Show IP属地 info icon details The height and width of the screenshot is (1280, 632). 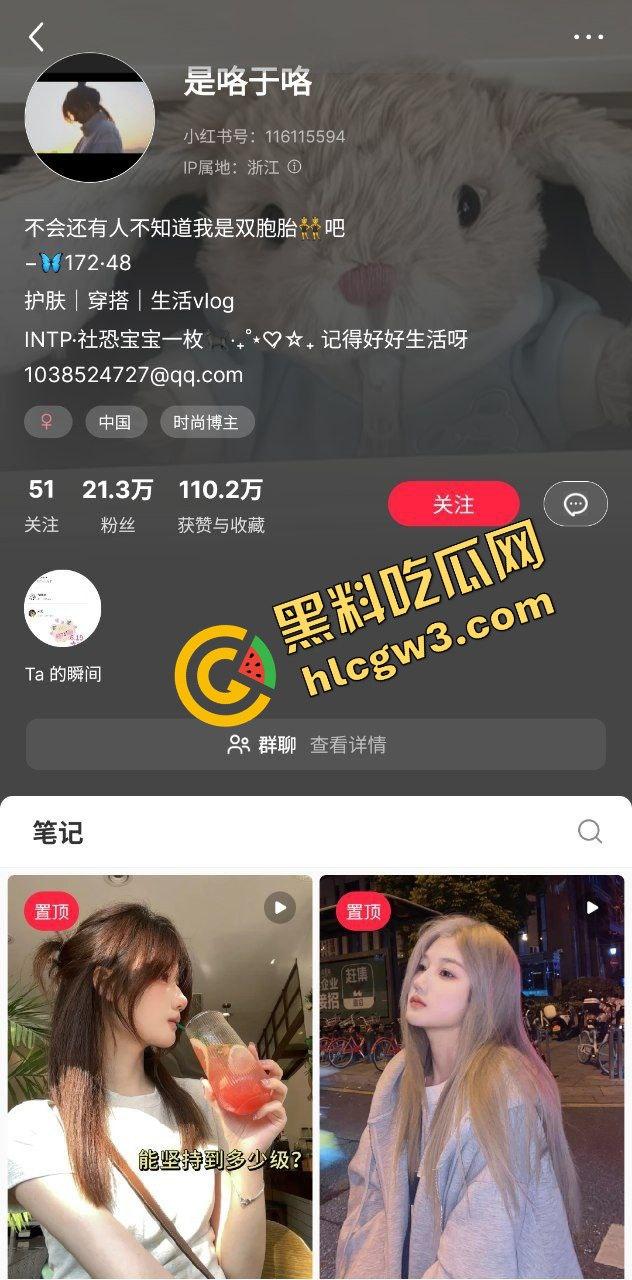tap(294, 168)
